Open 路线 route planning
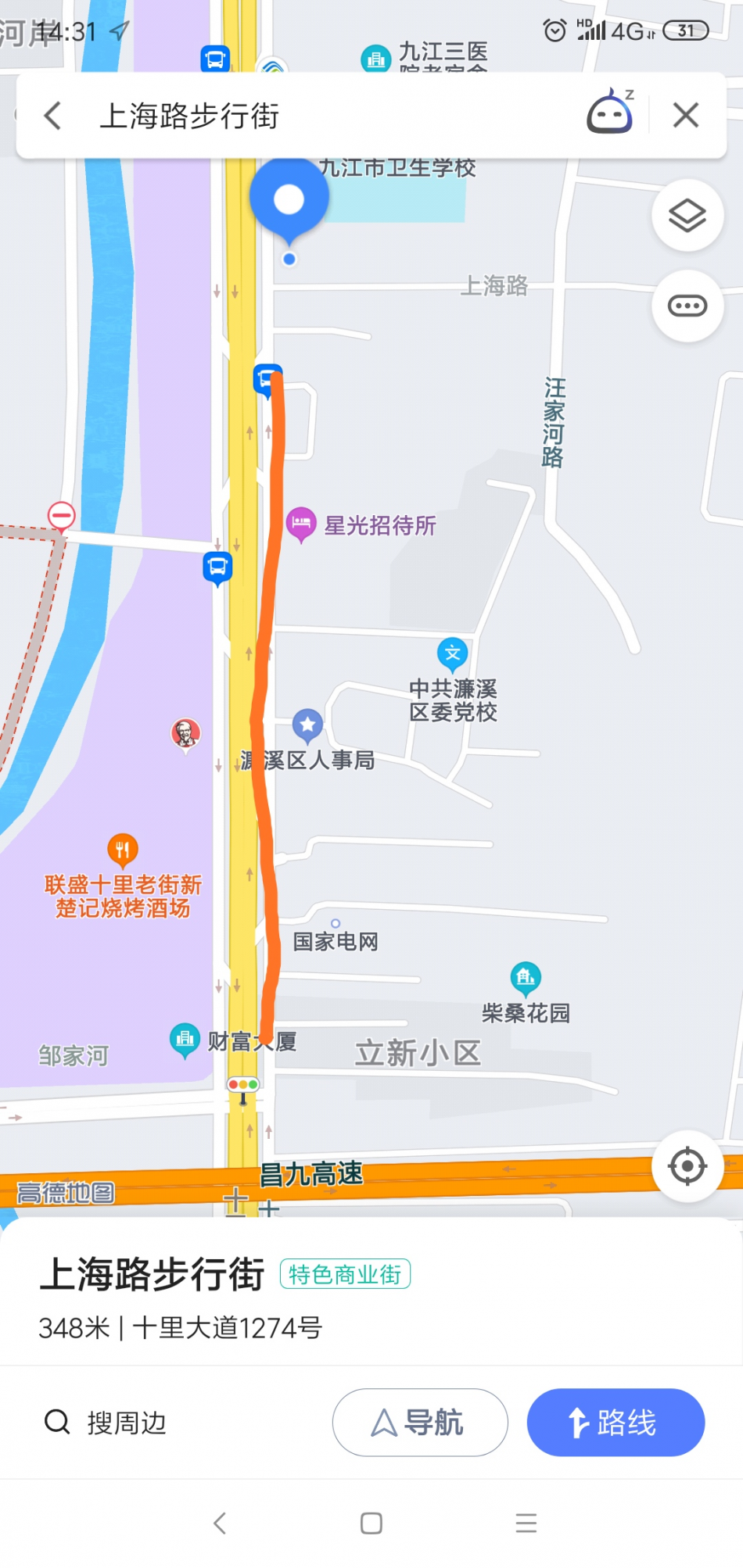743x1568 pixels. (616, 1422)
